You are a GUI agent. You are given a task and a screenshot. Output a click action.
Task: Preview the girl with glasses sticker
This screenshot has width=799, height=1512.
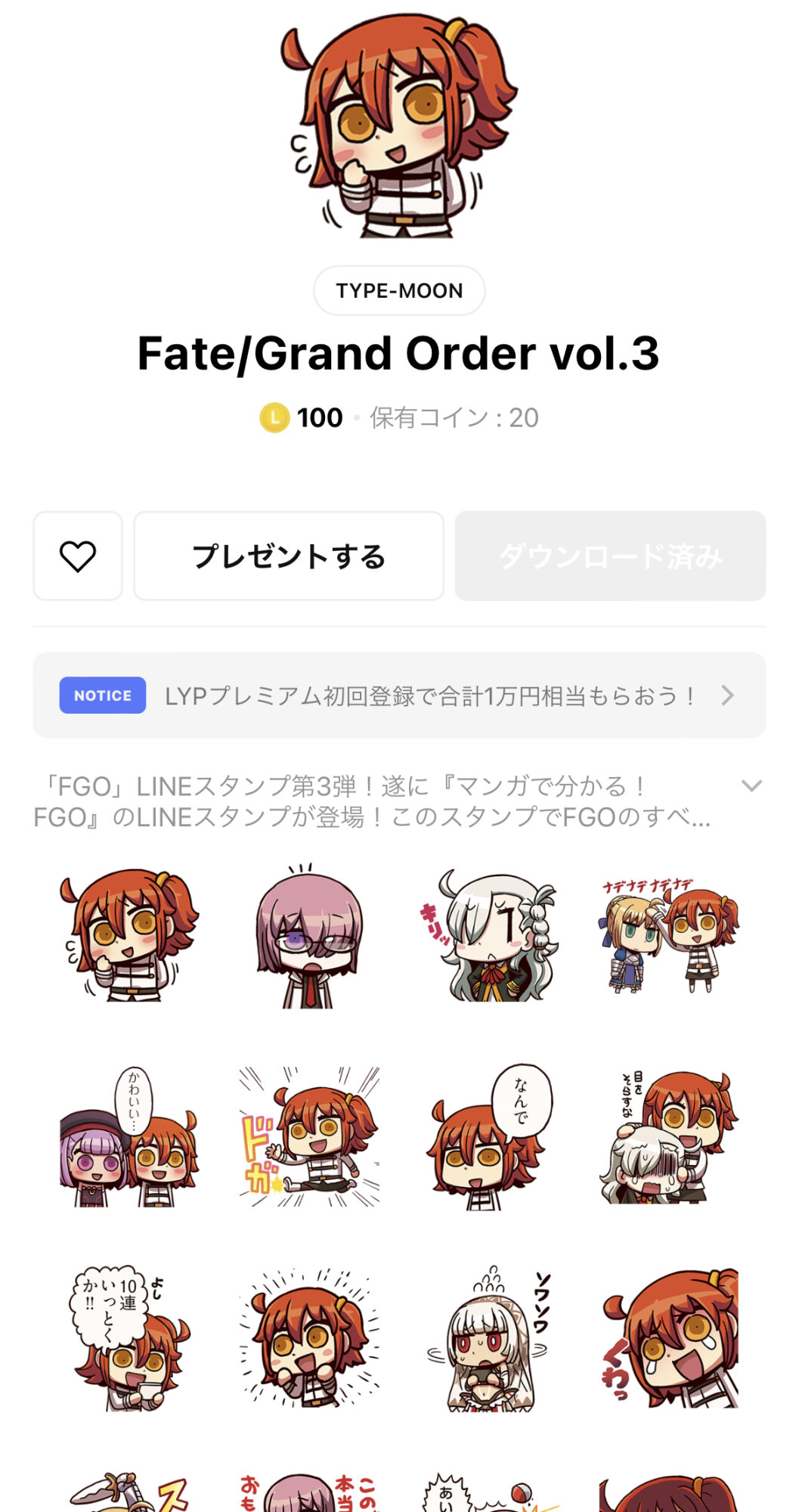(x=308, y=937)
